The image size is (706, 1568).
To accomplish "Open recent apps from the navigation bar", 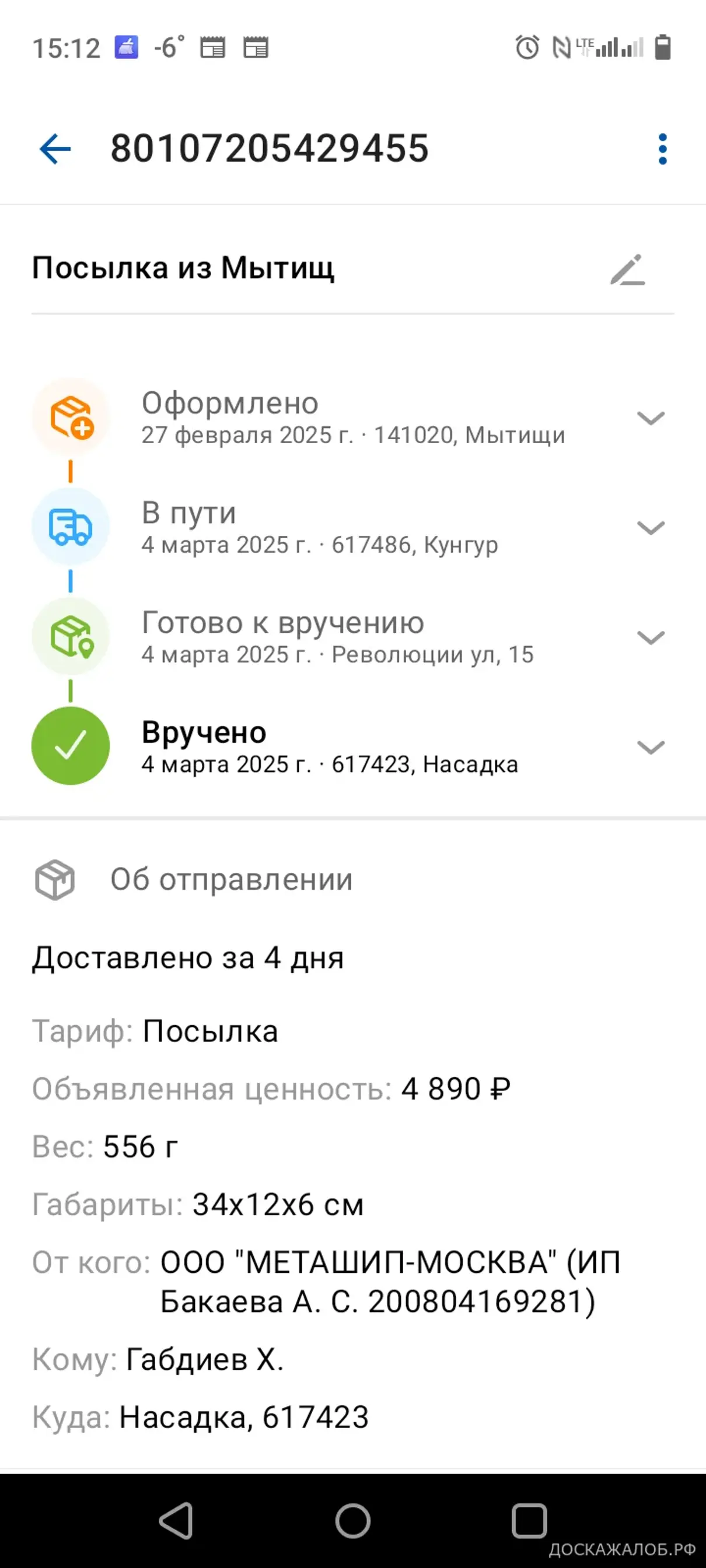I will pos(529,1521).
